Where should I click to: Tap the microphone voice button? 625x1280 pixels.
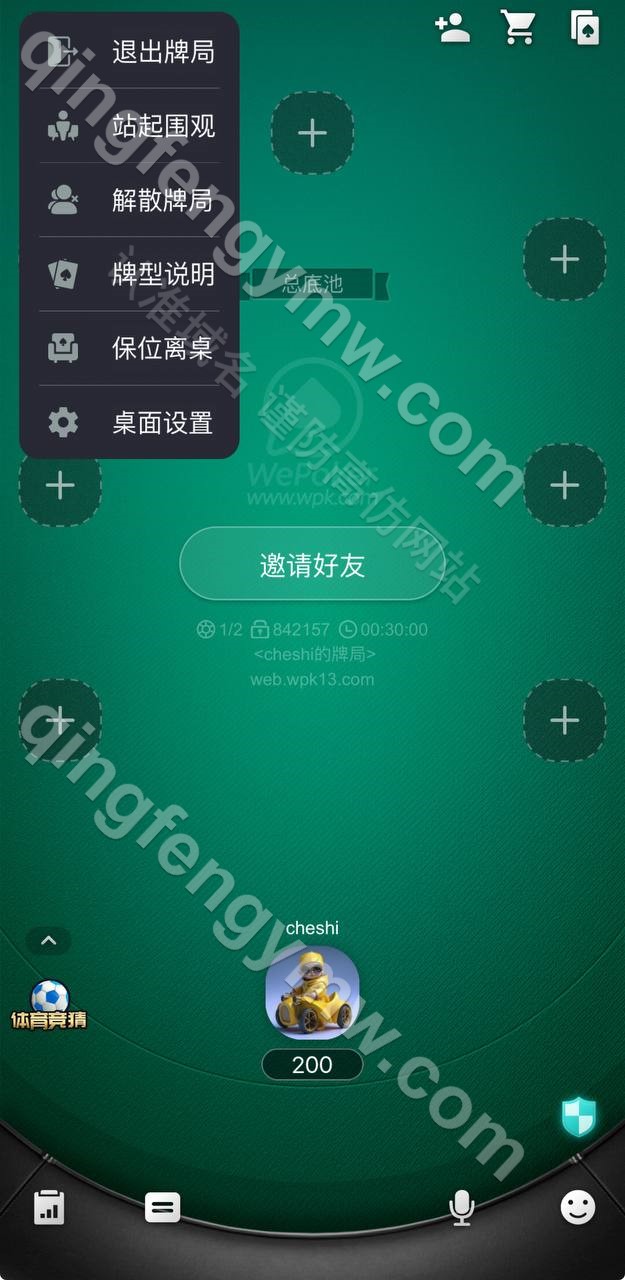[461, 1208]
